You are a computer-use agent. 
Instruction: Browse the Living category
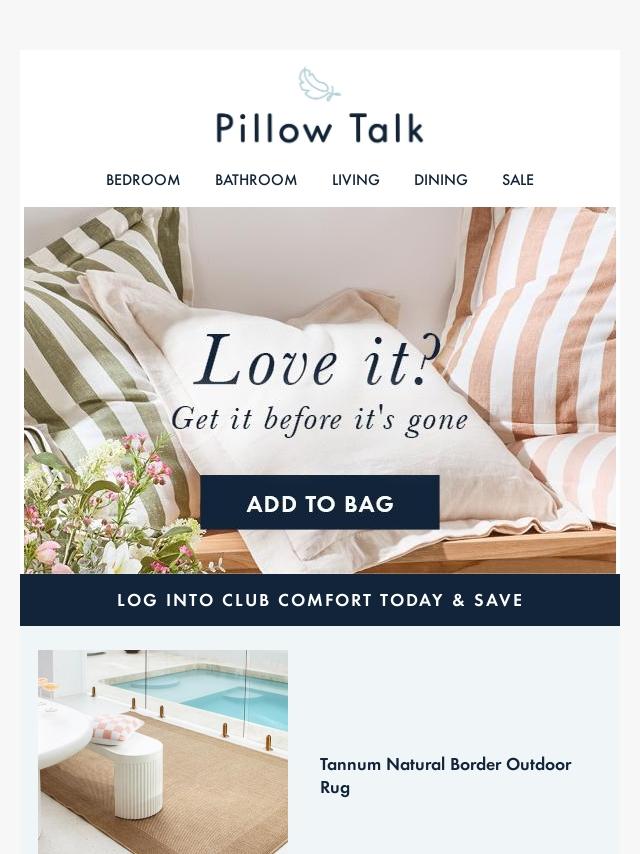pyautogui.click(x=356, y=180)
